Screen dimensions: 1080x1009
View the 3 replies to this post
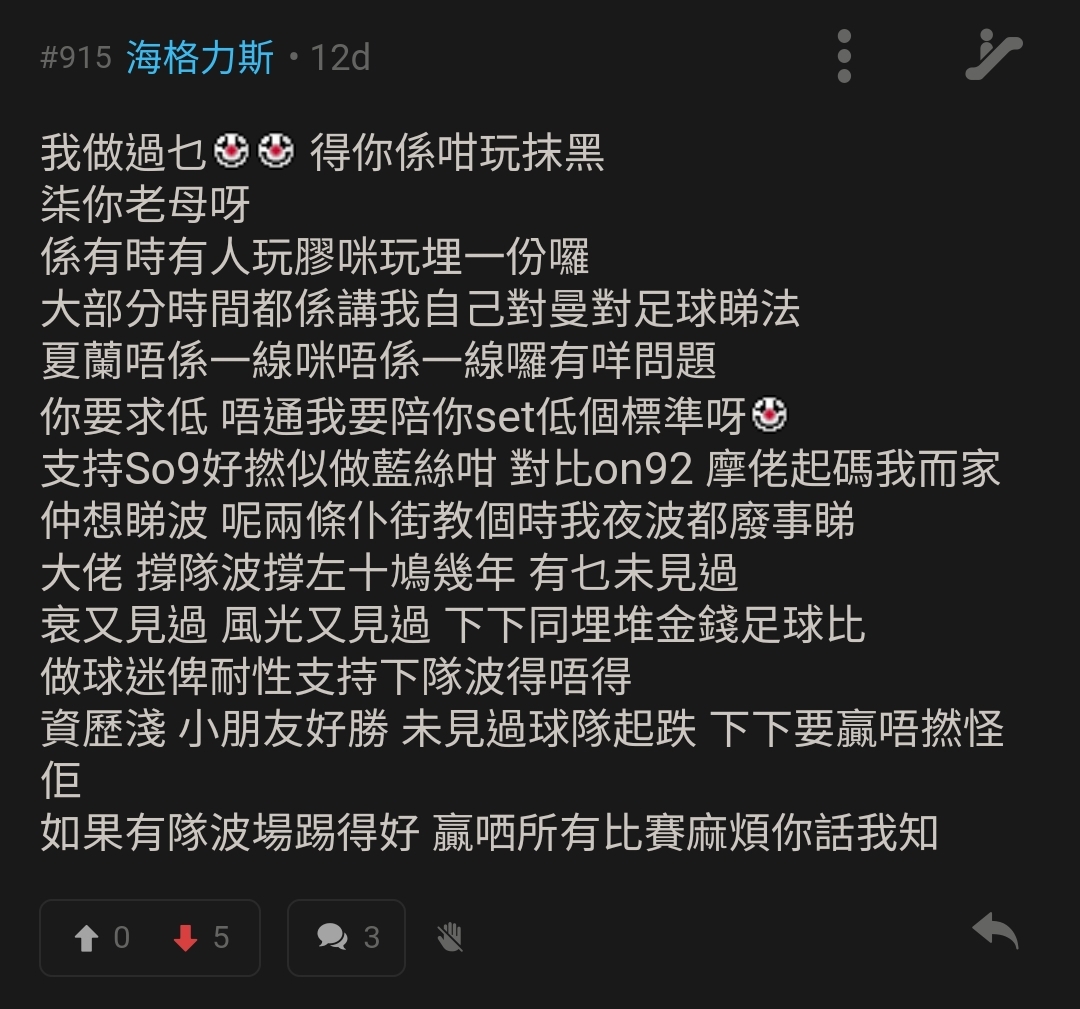coord(346,937)
